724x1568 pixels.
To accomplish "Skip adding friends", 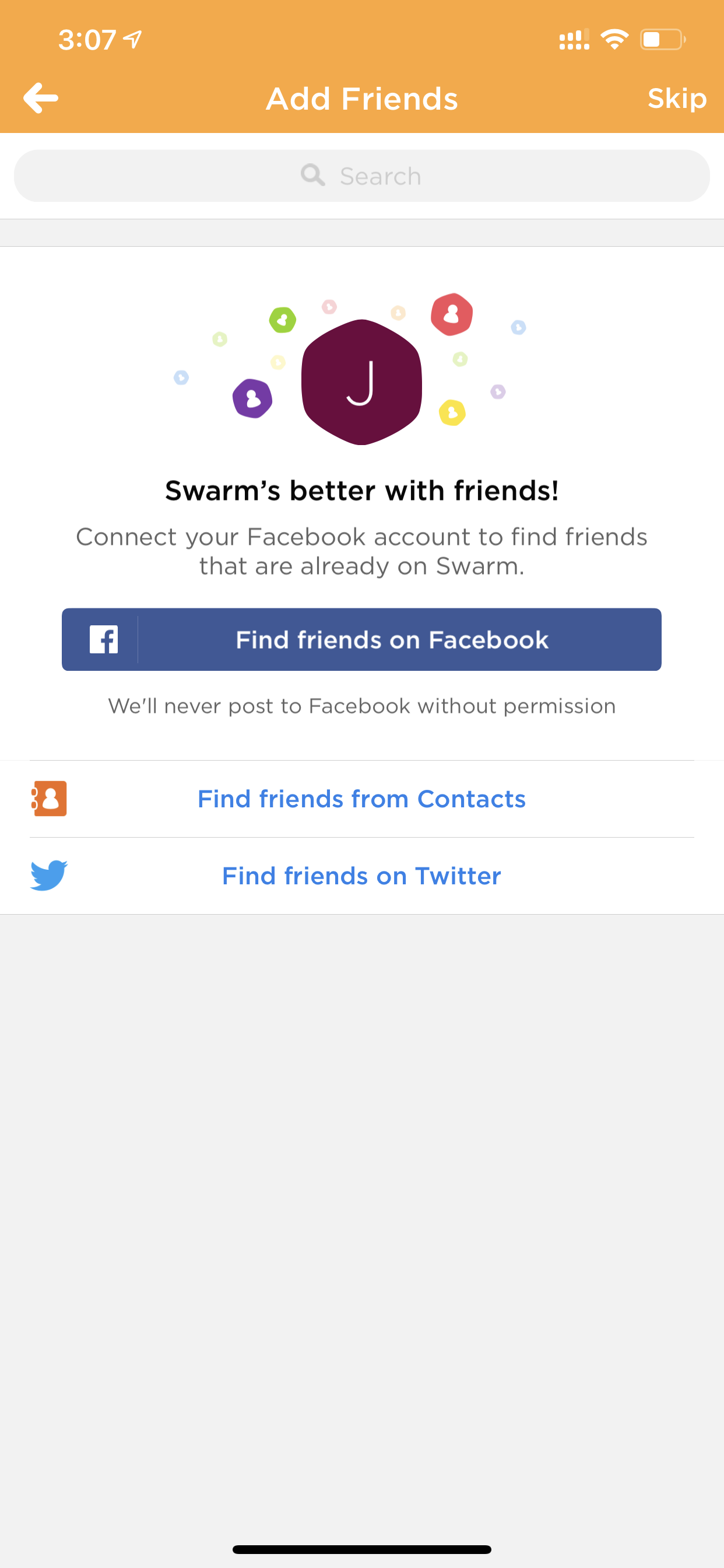I will pos(677,98).
